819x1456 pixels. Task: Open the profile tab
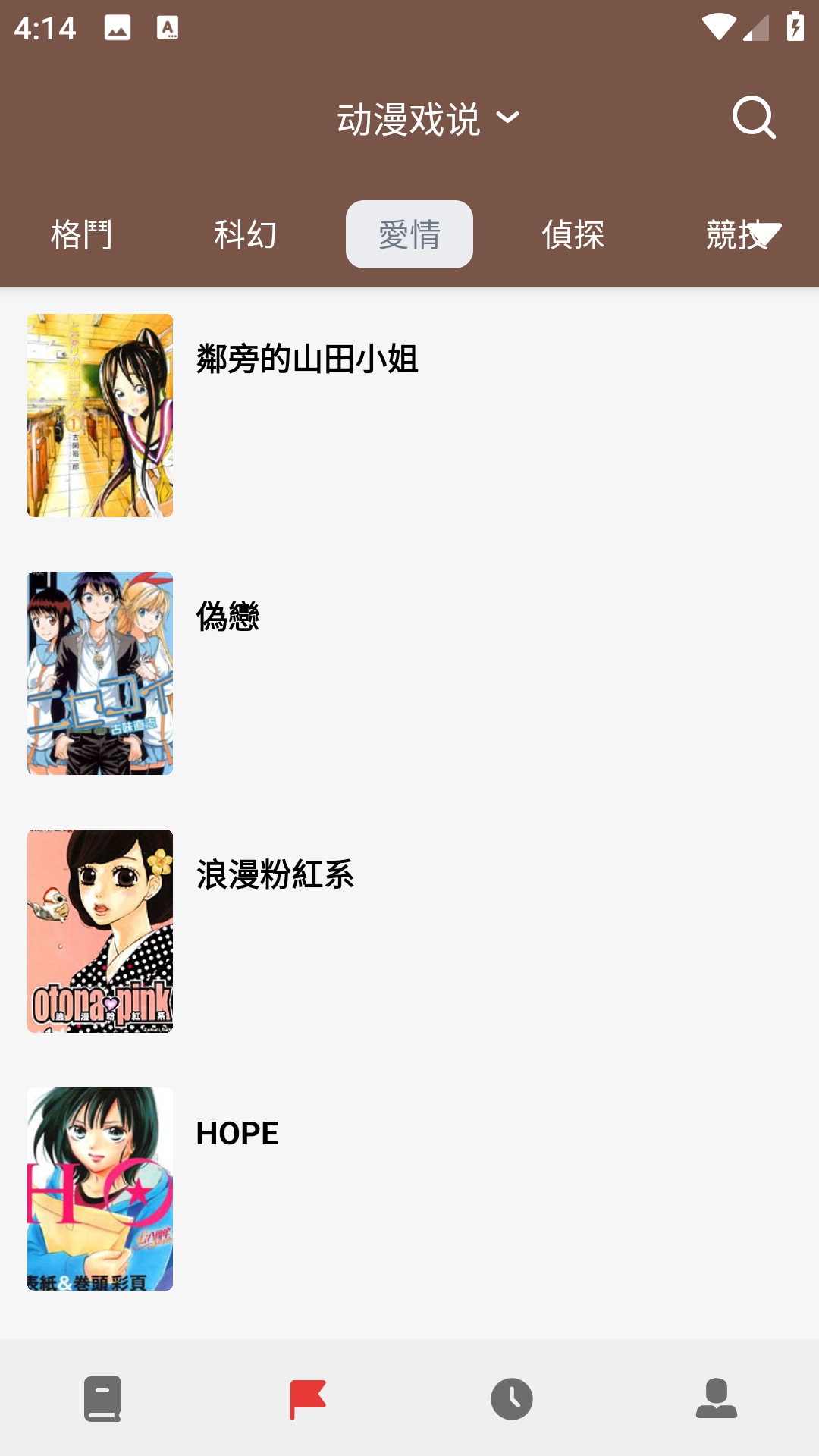[x=717, y=1398]
